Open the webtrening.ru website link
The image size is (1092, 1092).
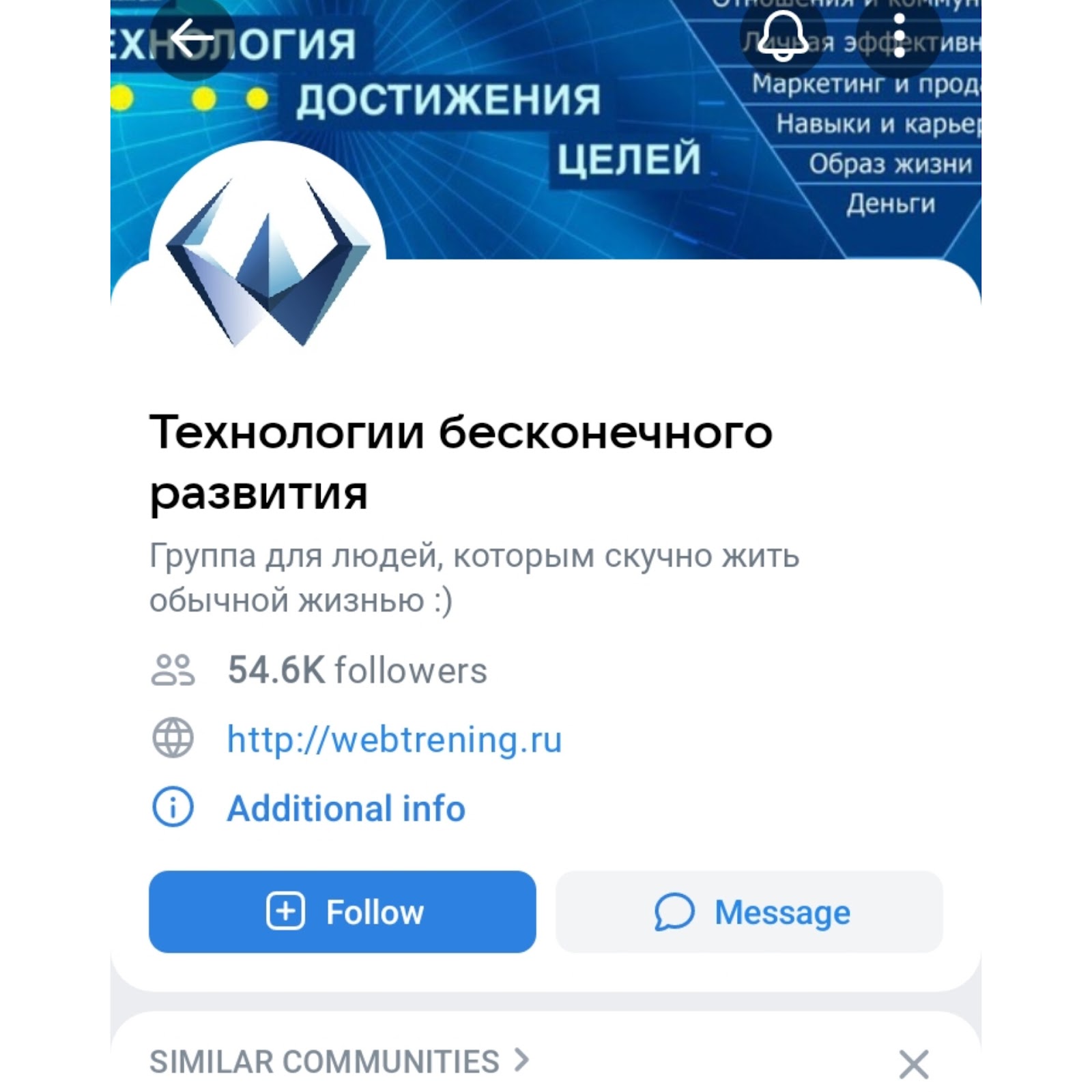394,739
